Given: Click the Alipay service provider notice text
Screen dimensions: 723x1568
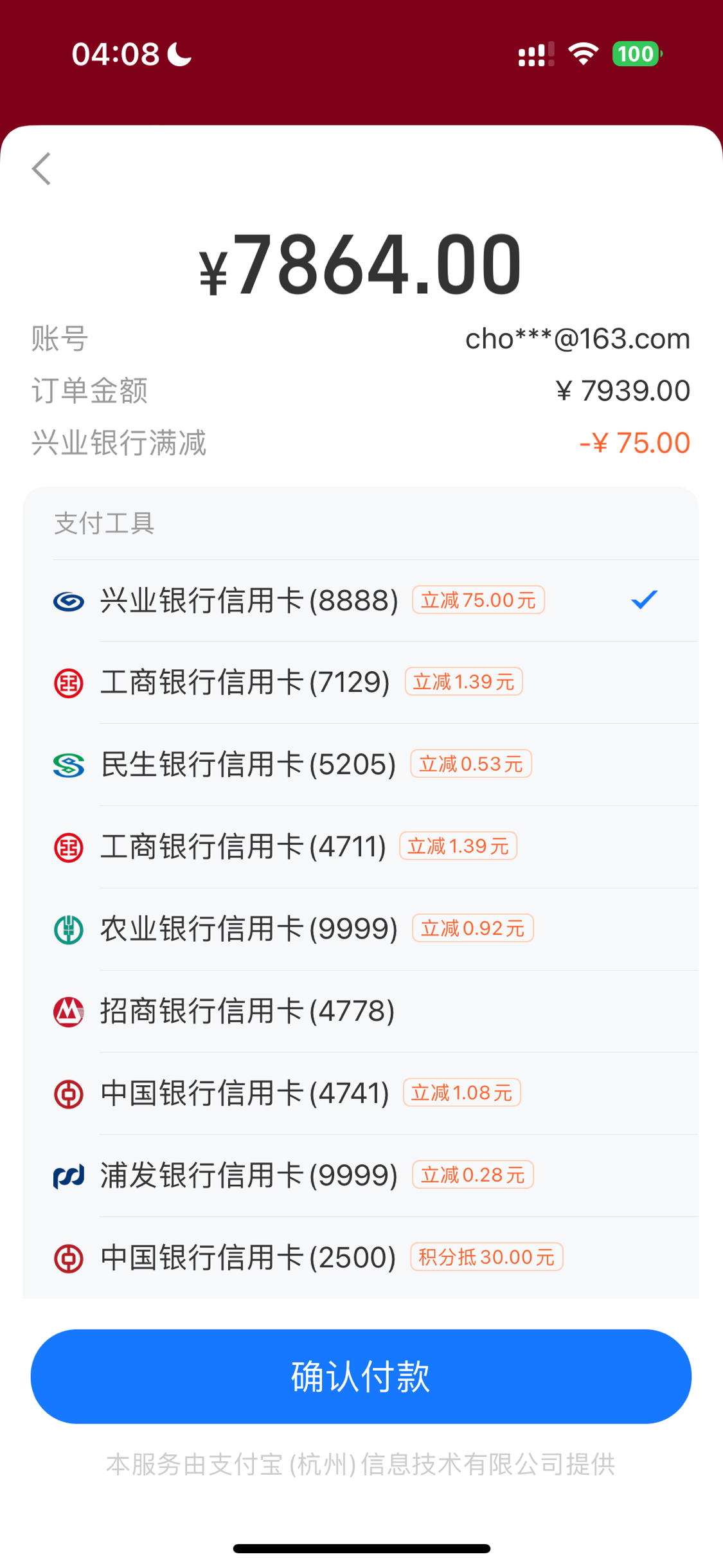Looking at the screenshot, I should pyautogui.click(x=361, y=1465).
